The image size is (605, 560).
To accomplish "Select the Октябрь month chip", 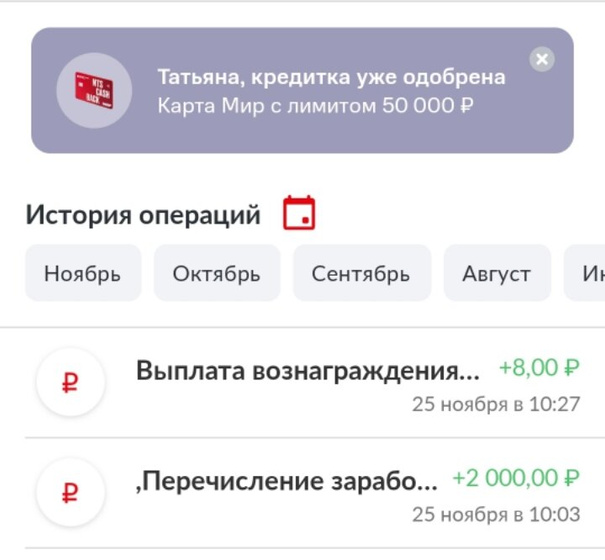I will [x=216, y=273].
